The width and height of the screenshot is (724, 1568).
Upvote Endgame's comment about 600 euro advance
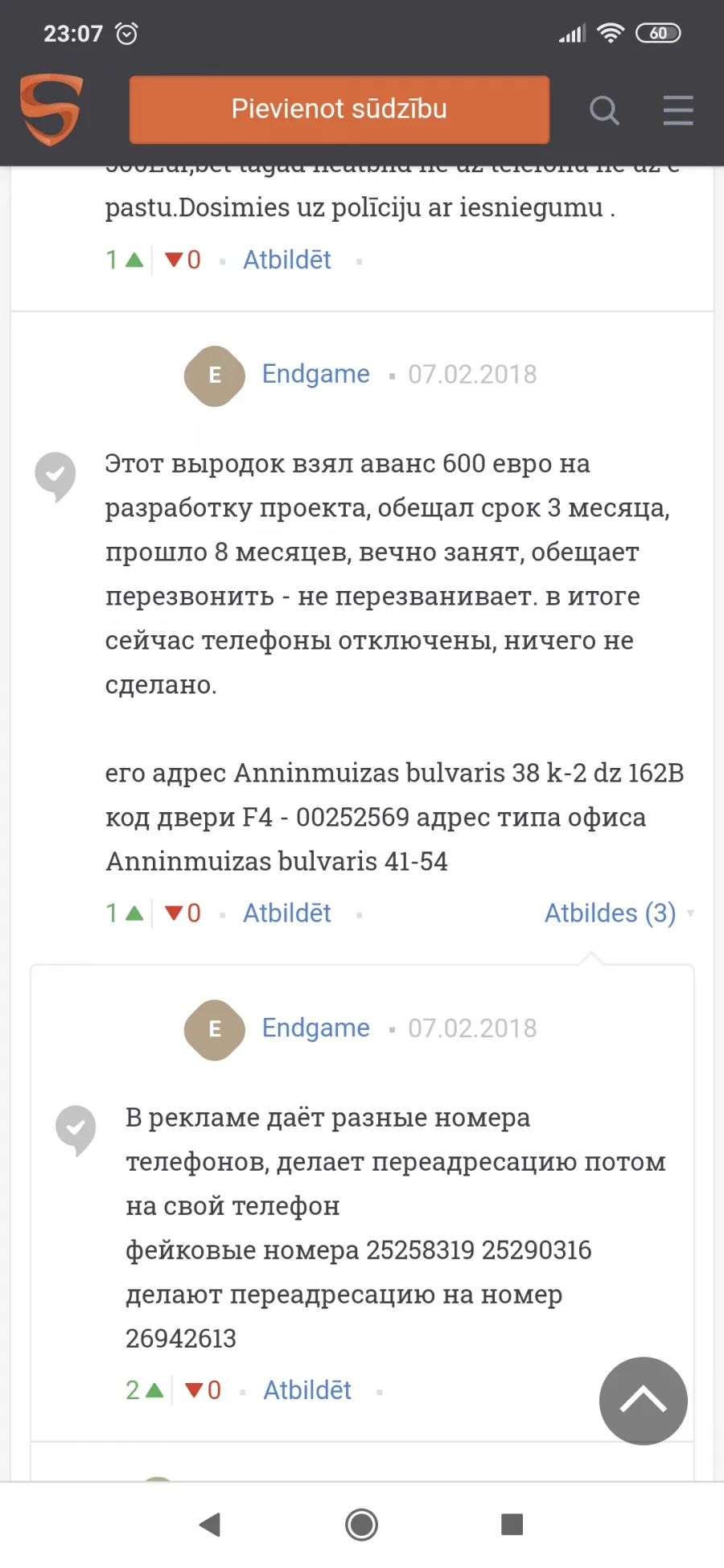point(125,913)
